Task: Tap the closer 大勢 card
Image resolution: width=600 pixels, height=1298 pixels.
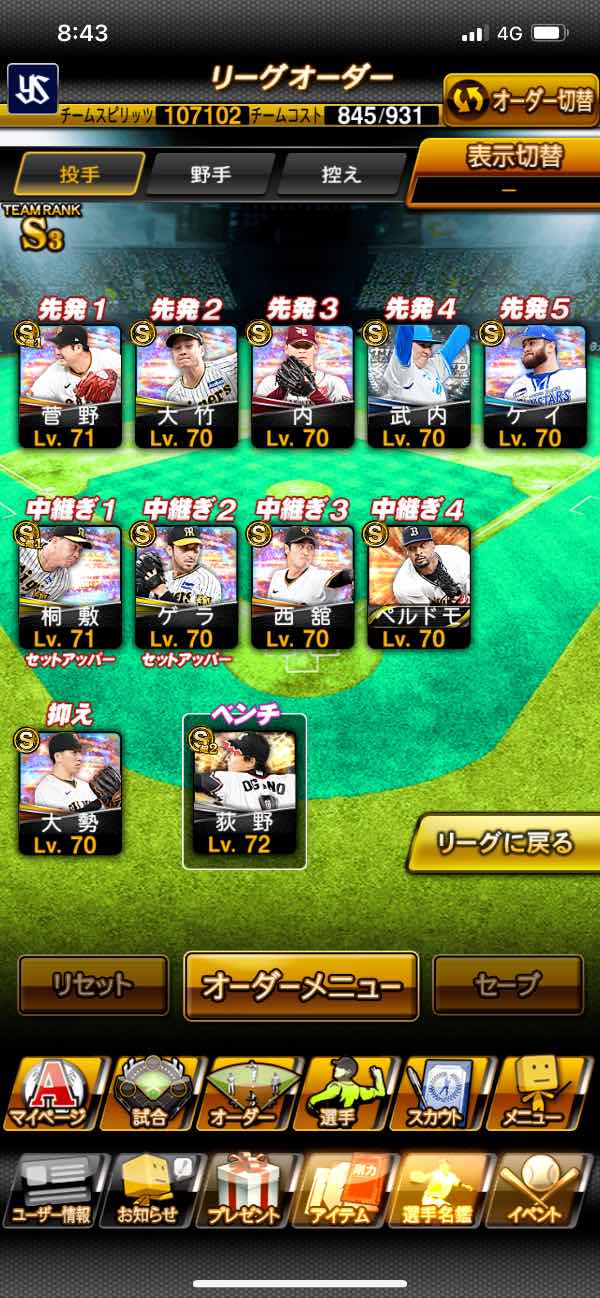Action: tap(69, 793)
